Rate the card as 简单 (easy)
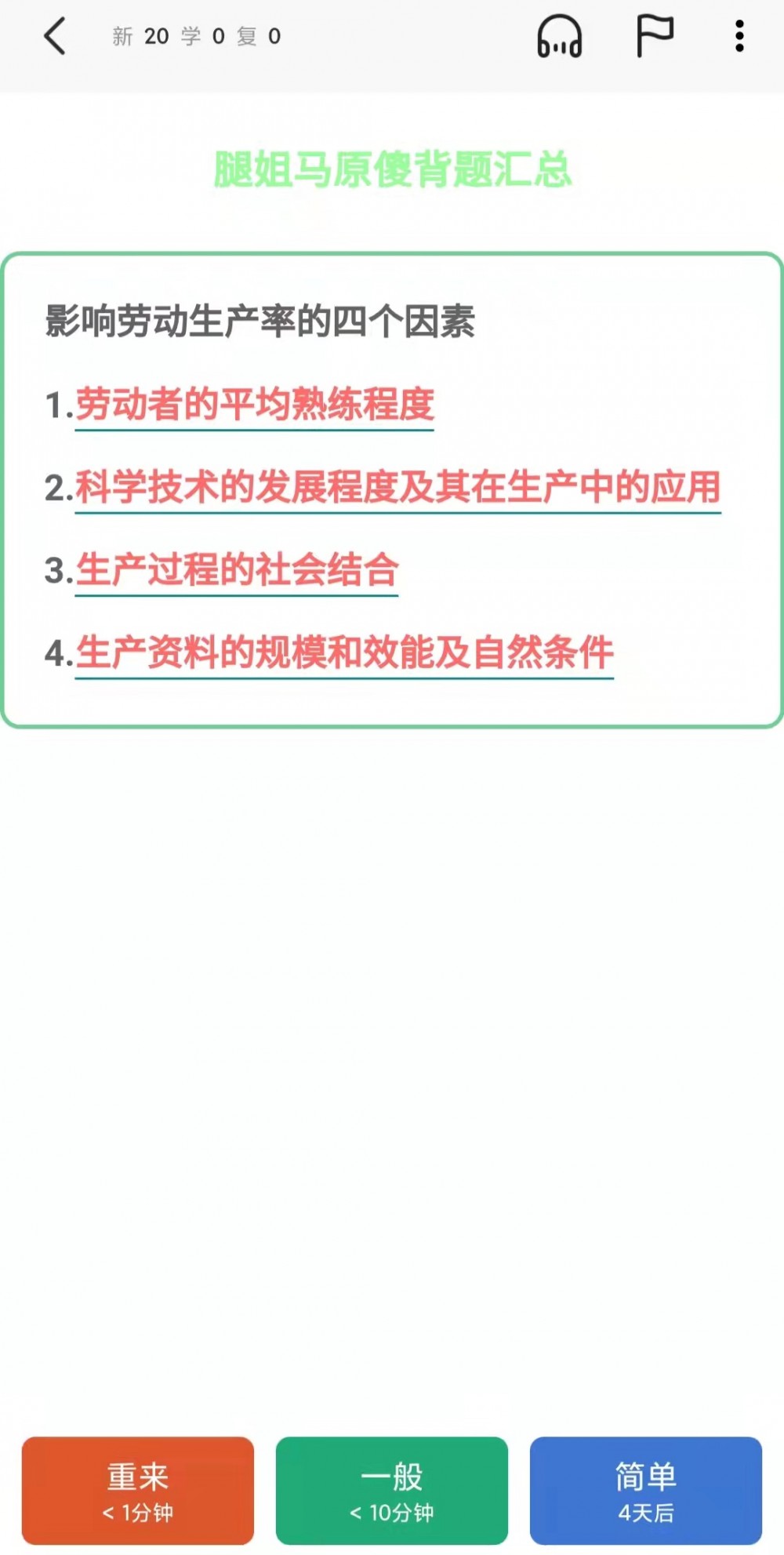 click(x=645, y=1491)
